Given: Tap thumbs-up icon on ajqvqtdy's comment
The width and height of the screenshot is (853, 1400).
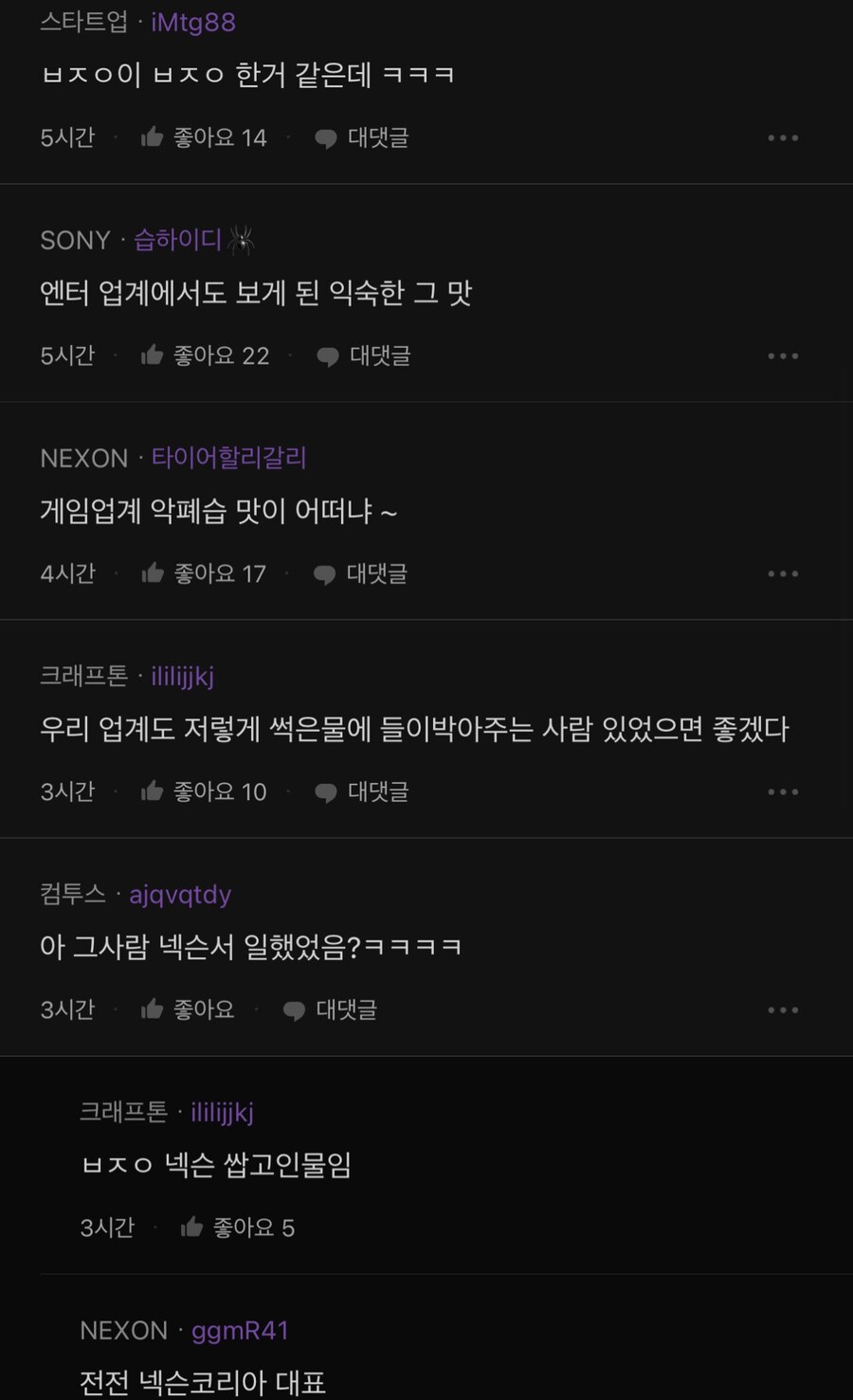Looking at the screenshot, I should (x=152, y=1009).
